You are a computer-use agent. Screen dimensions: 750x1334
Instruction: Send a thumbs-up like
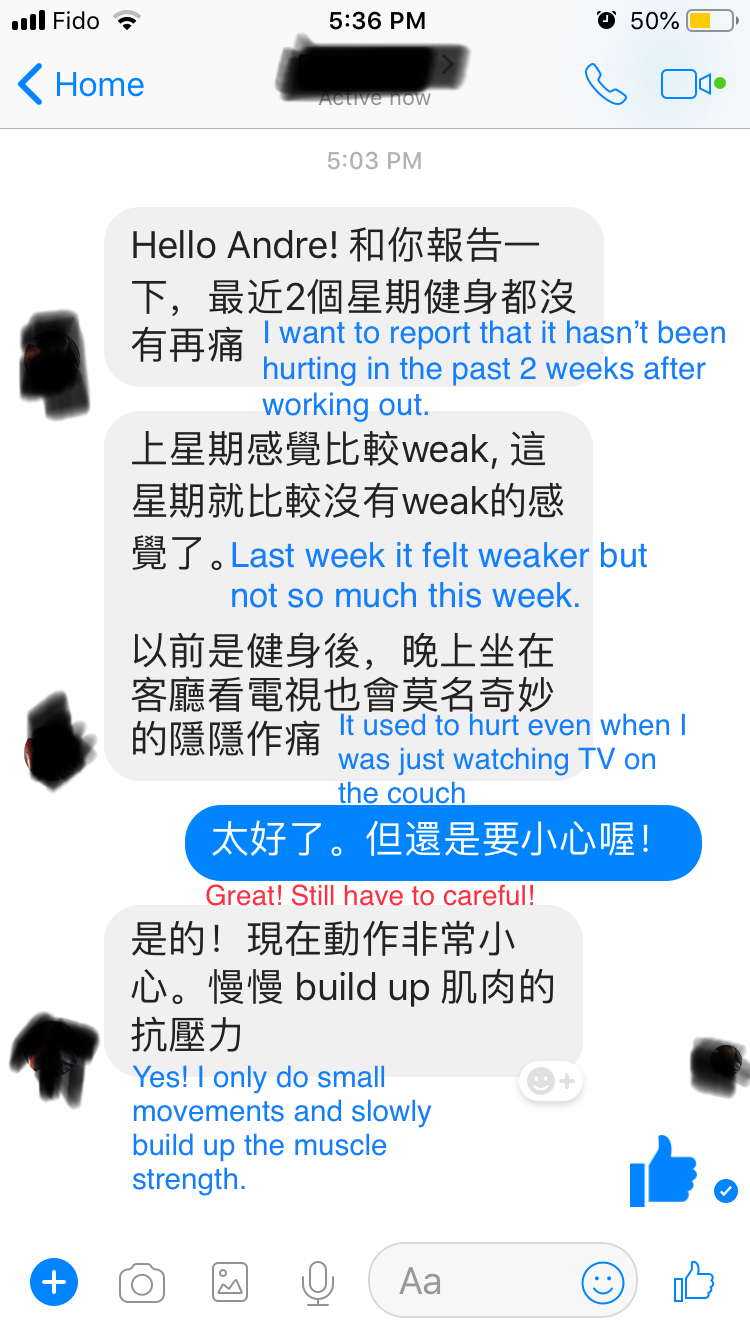(694, 1281)
